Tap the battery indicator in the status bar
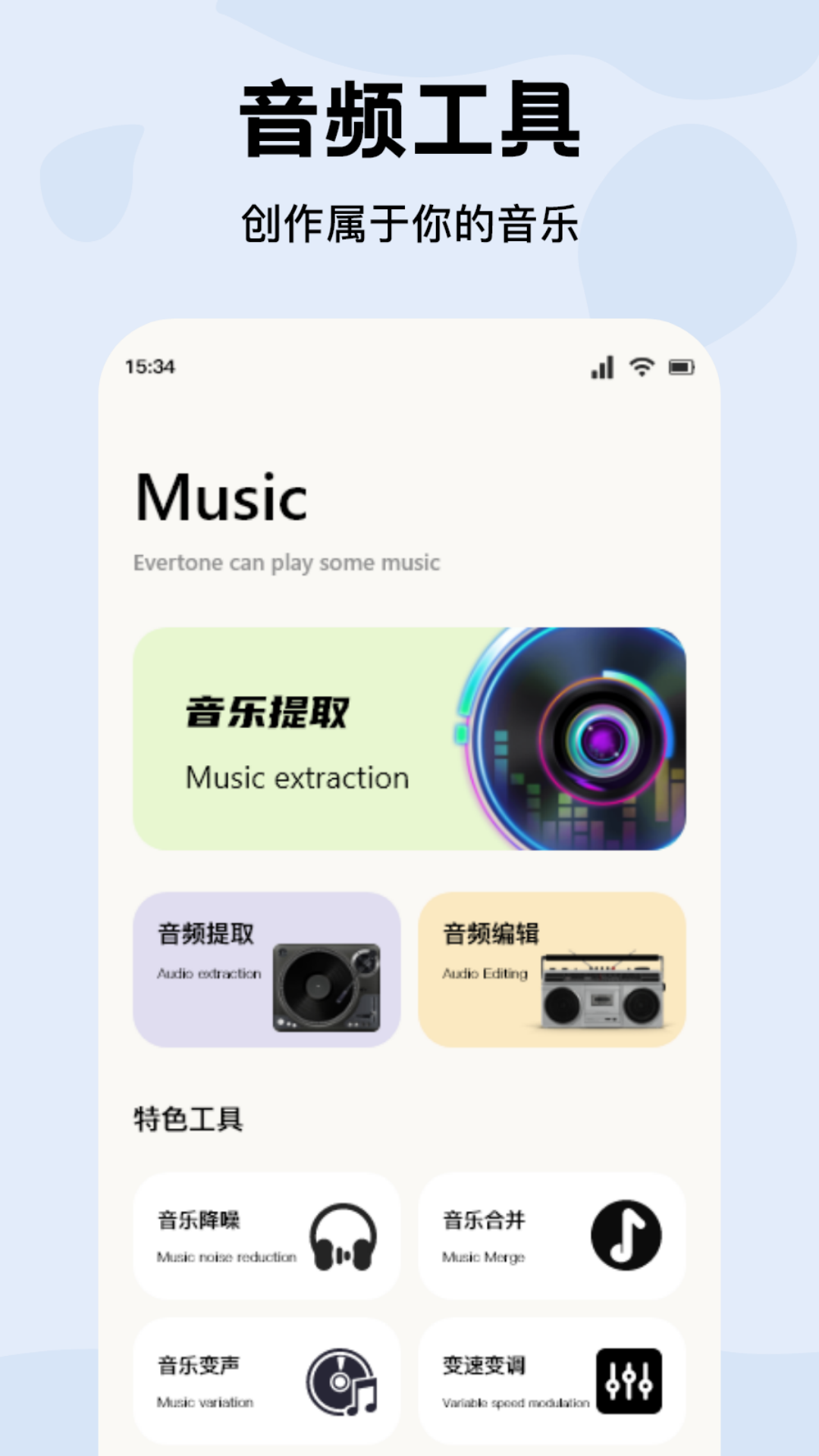819x1456 pixels. click(683, 367)
